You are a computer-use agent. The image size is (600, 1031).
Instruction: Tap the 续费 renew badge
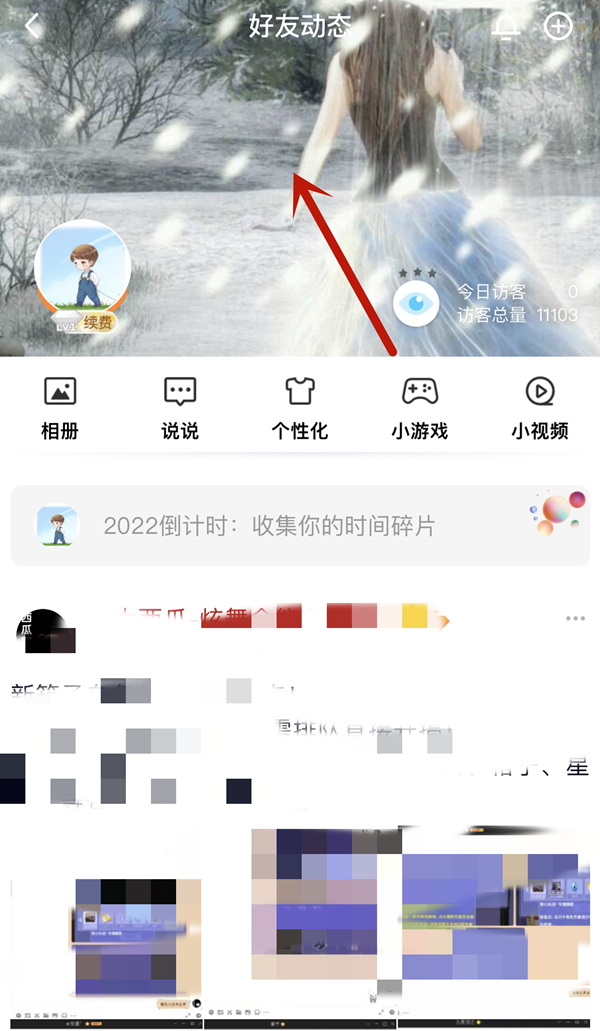click(x=97, y=323)
